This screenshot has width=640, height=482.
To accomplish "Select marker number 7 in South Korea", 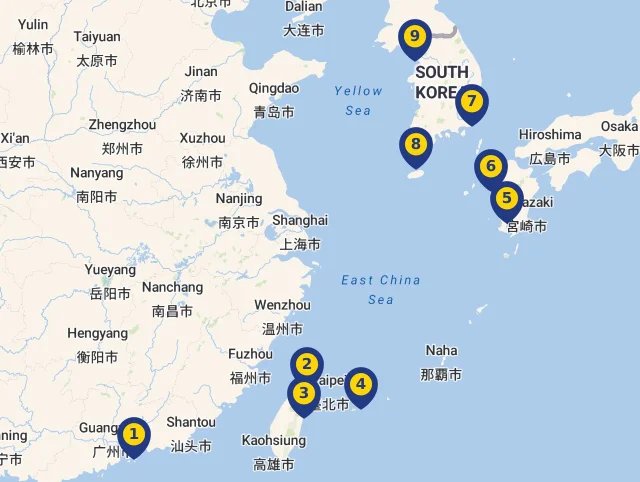I will pos(471,102).
